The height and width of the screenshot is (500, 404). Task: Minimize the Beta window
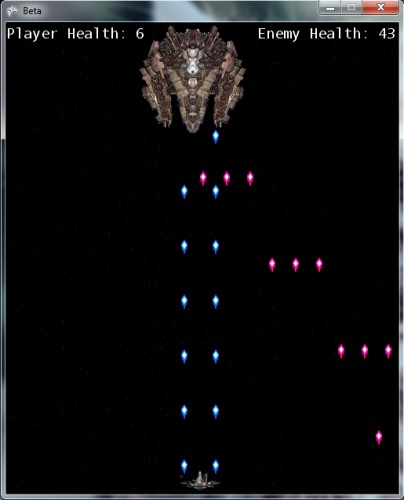point(330,7)
